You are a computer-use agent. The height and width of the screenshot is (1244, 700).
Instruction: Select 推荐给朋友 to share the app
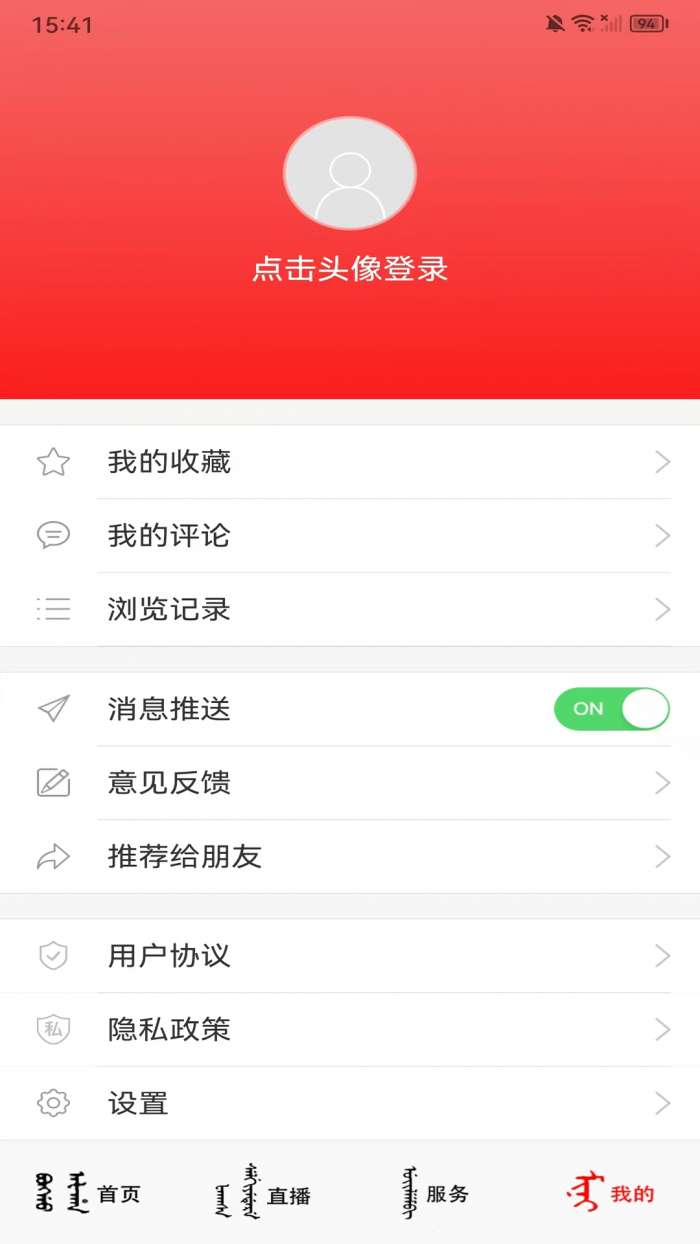(x=350, y=857)
